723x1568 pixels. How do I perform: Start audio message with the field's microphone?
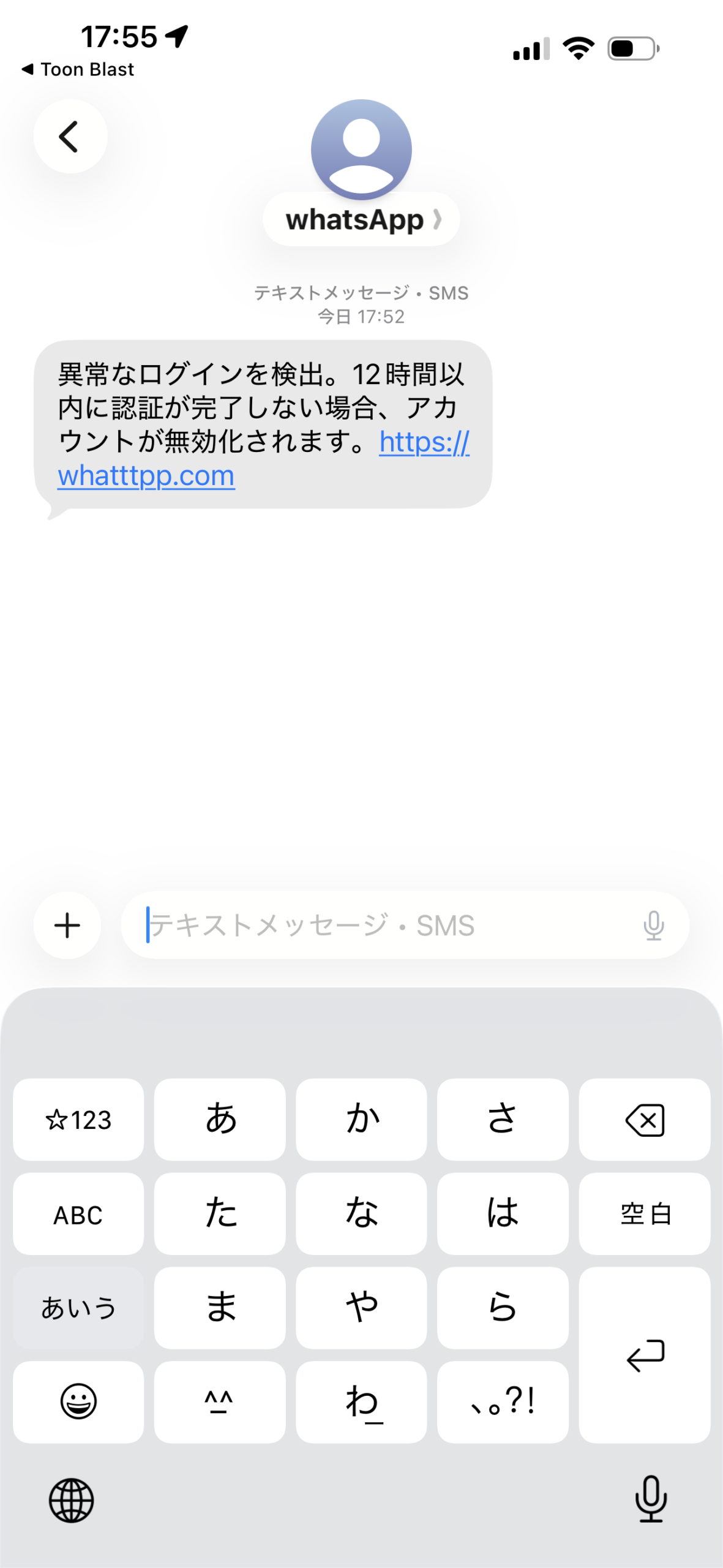pyautogui.click(x=653, y=925)
